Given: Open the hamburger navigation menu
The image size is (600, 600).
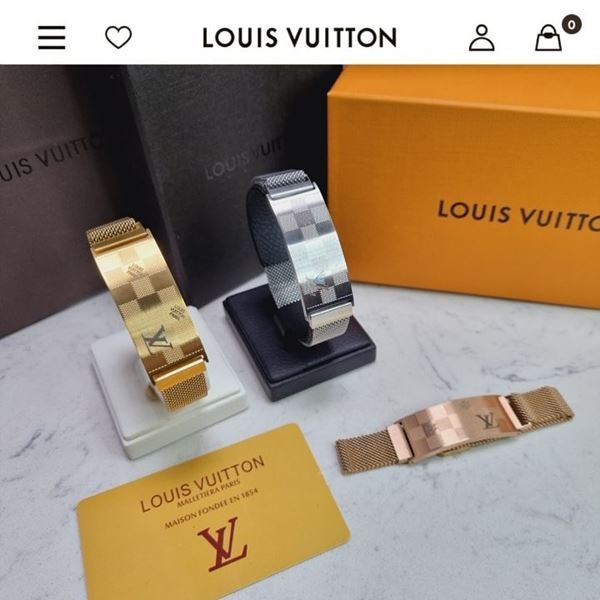Looking at the screenshot, I should click(x=52, y=38).
